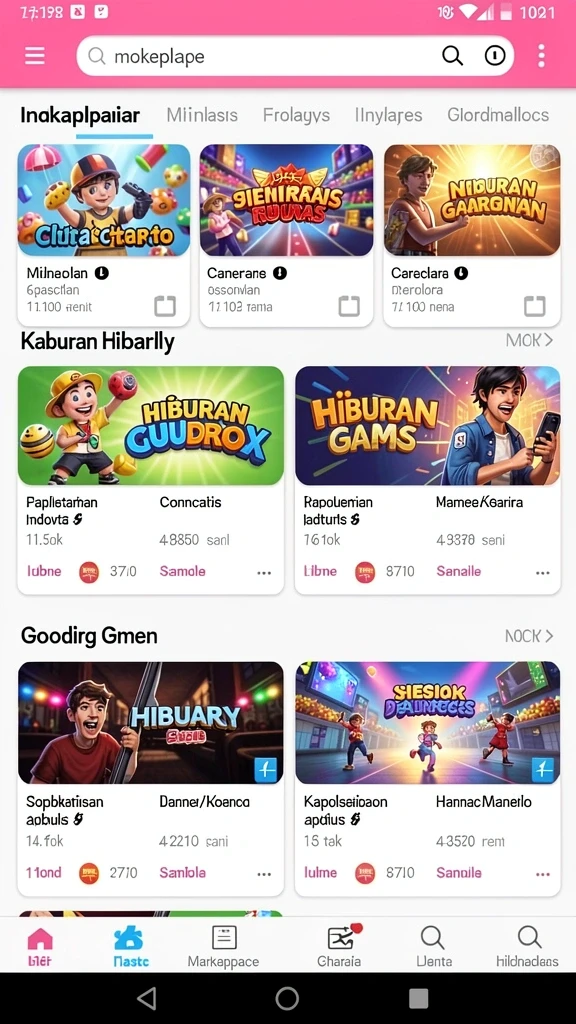This screenshot has width=576, height=1024.
Task: Open the Milneolan game card
Action: (x=104, y=235)
